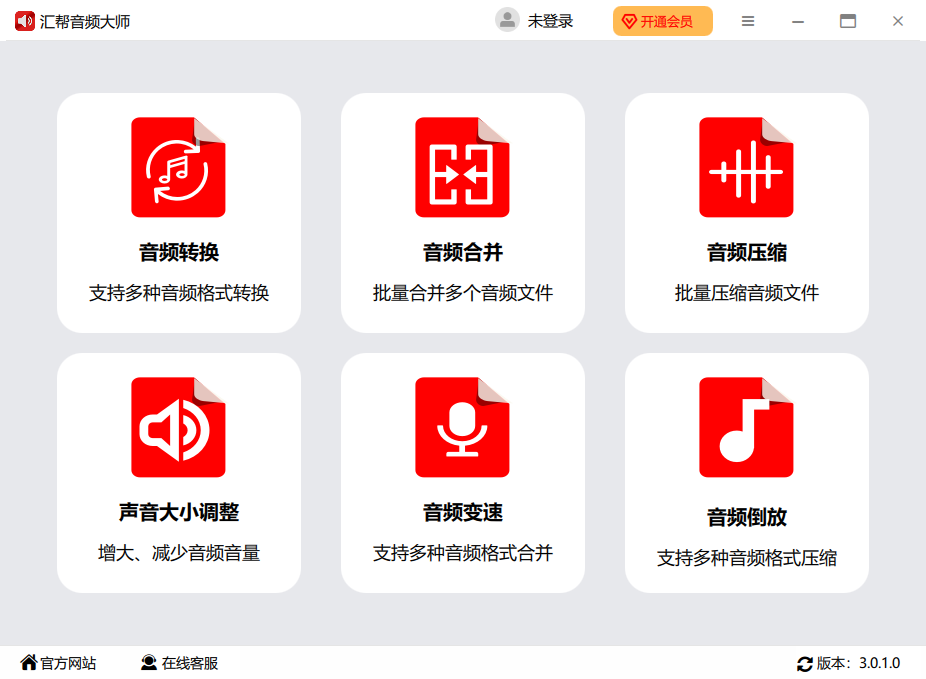Tap the 未登录 login avatar
The image size is (926, 679).
click(x=508, y=21)
